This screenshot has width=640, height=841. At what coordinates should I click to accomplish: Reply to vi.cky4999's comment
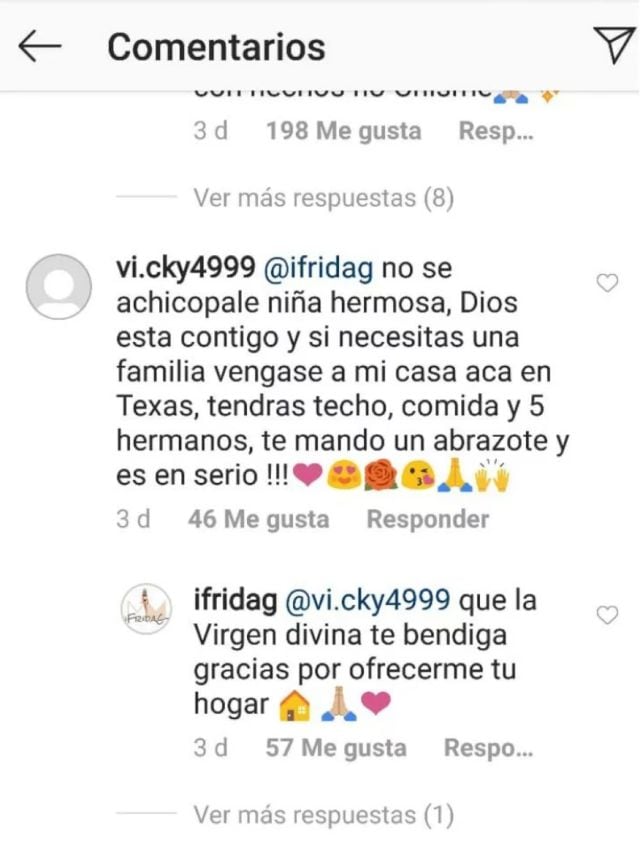click(427, 519)
